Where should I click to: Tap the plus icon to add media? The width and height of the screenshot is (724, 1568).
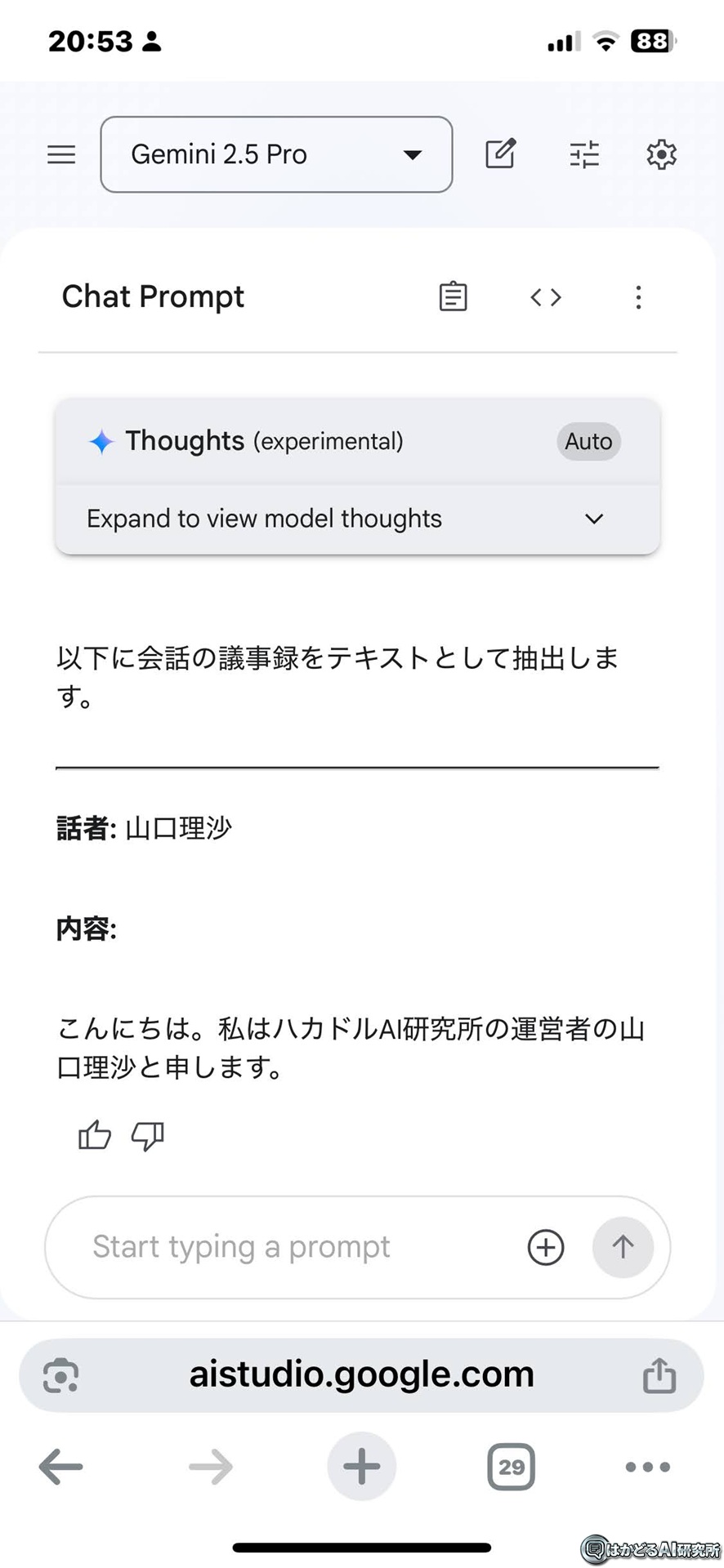(546, 1247)
